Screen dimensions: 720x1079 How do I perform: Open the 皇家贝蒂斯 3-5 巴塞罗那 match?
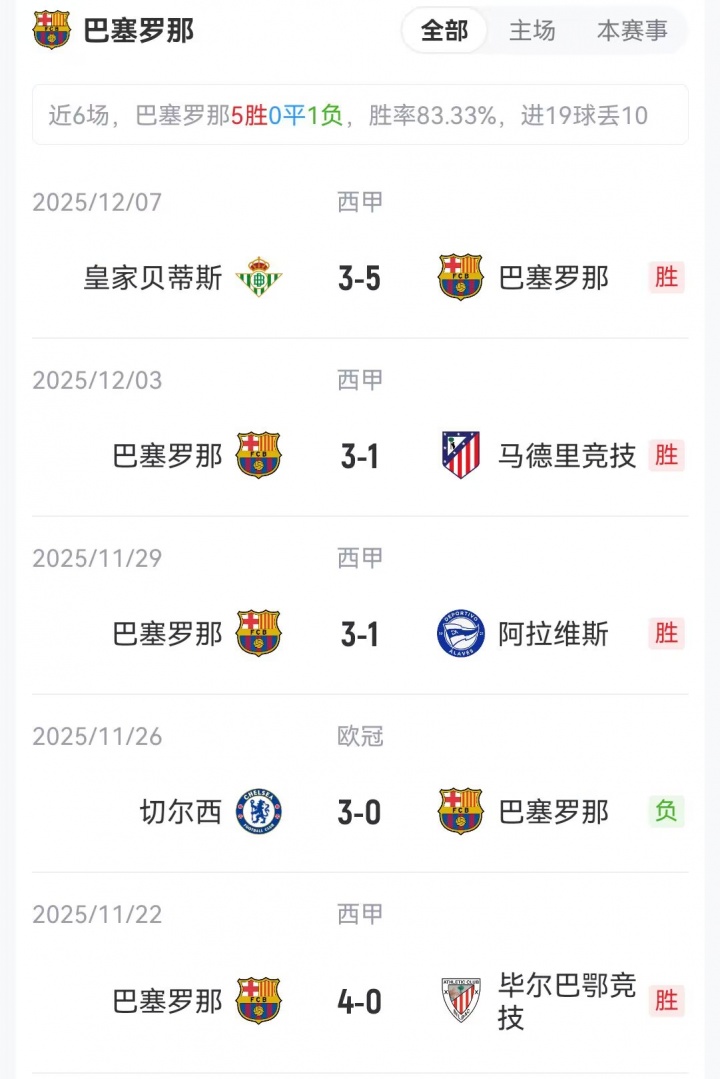point(360,277)
